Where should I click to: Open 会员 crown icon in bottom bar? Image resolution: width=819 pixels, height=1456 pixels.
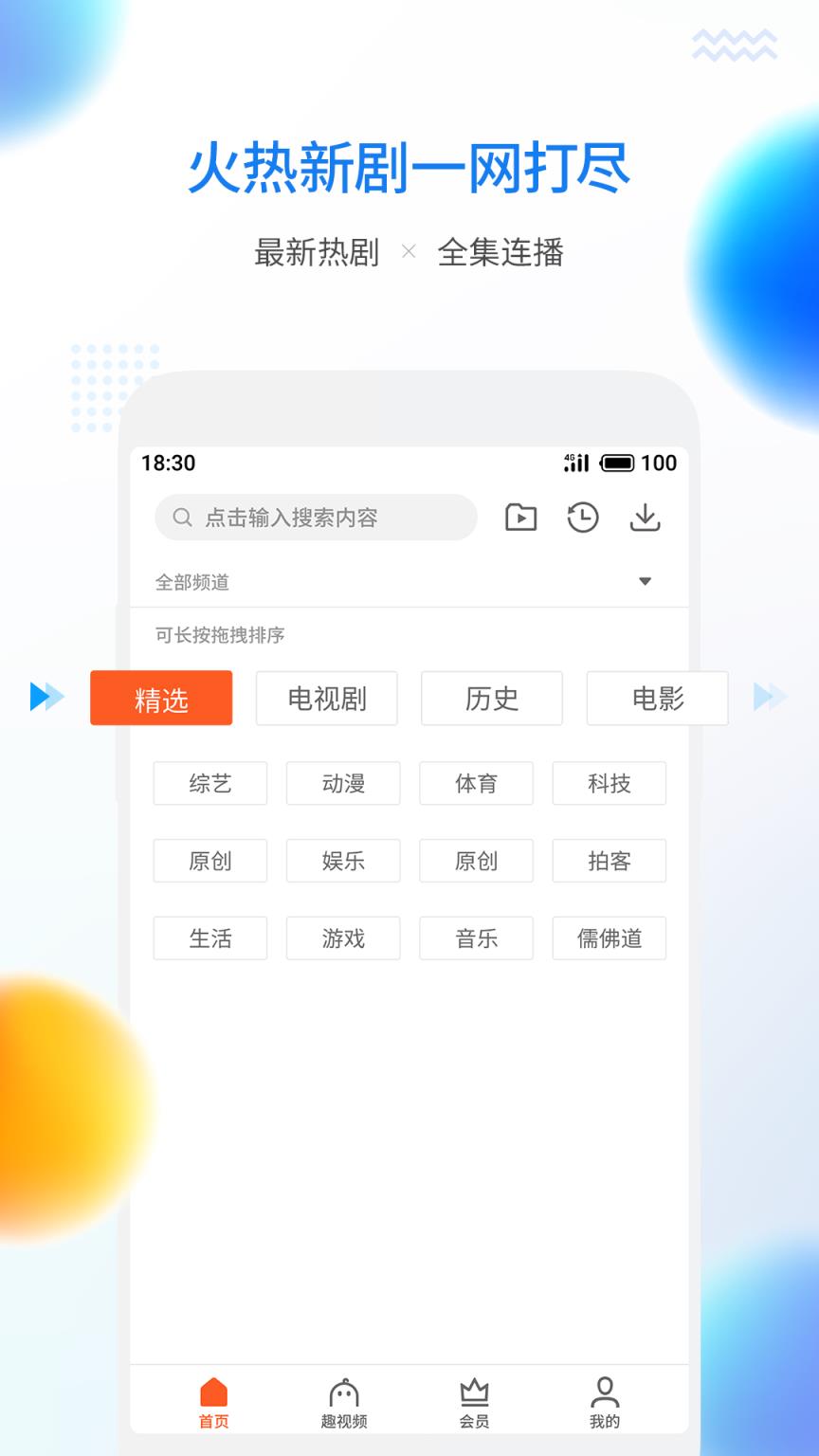(474, 1400)
